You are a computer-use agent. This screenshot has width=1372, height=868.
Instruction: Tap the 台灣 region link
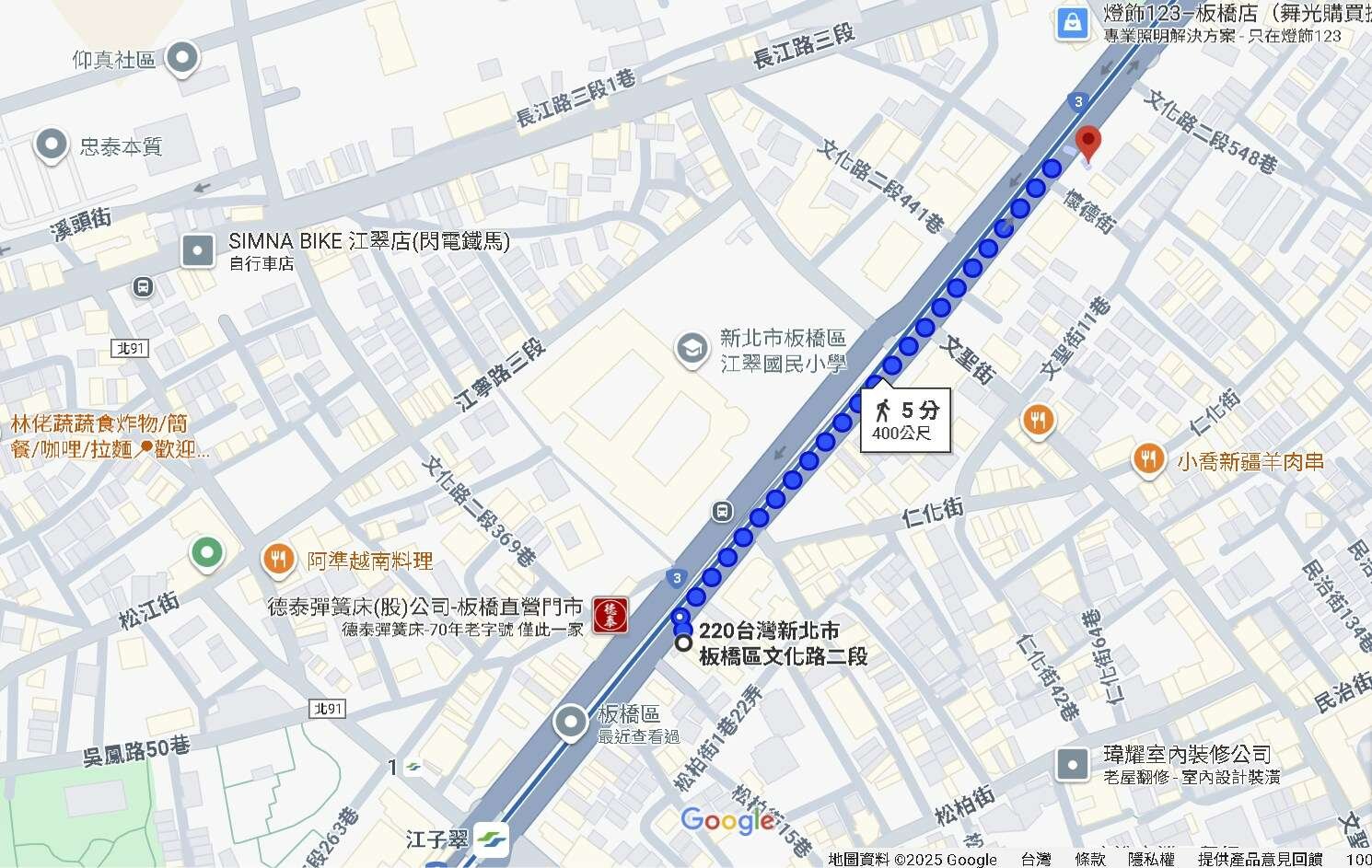(1035, 859)
